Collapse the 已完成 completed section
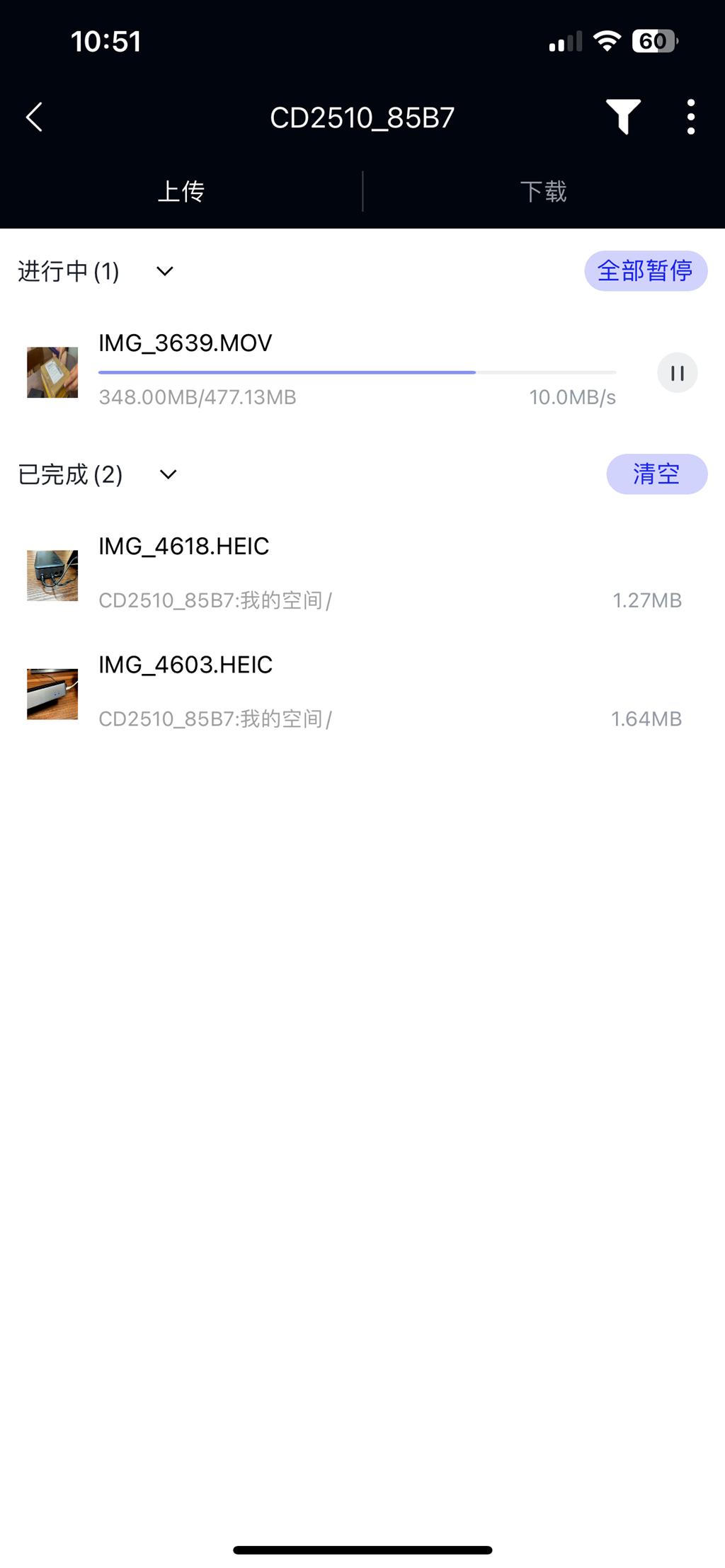725x1568 pixels. coord(168,474)
